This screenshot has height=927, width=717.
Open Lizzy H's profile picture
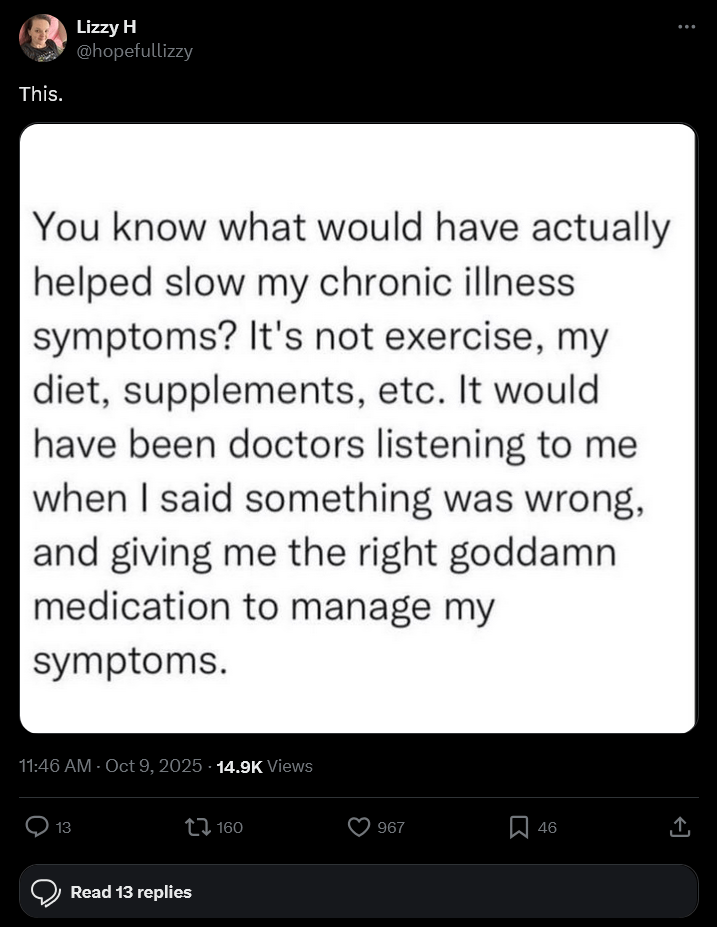(x=43, y=39)
